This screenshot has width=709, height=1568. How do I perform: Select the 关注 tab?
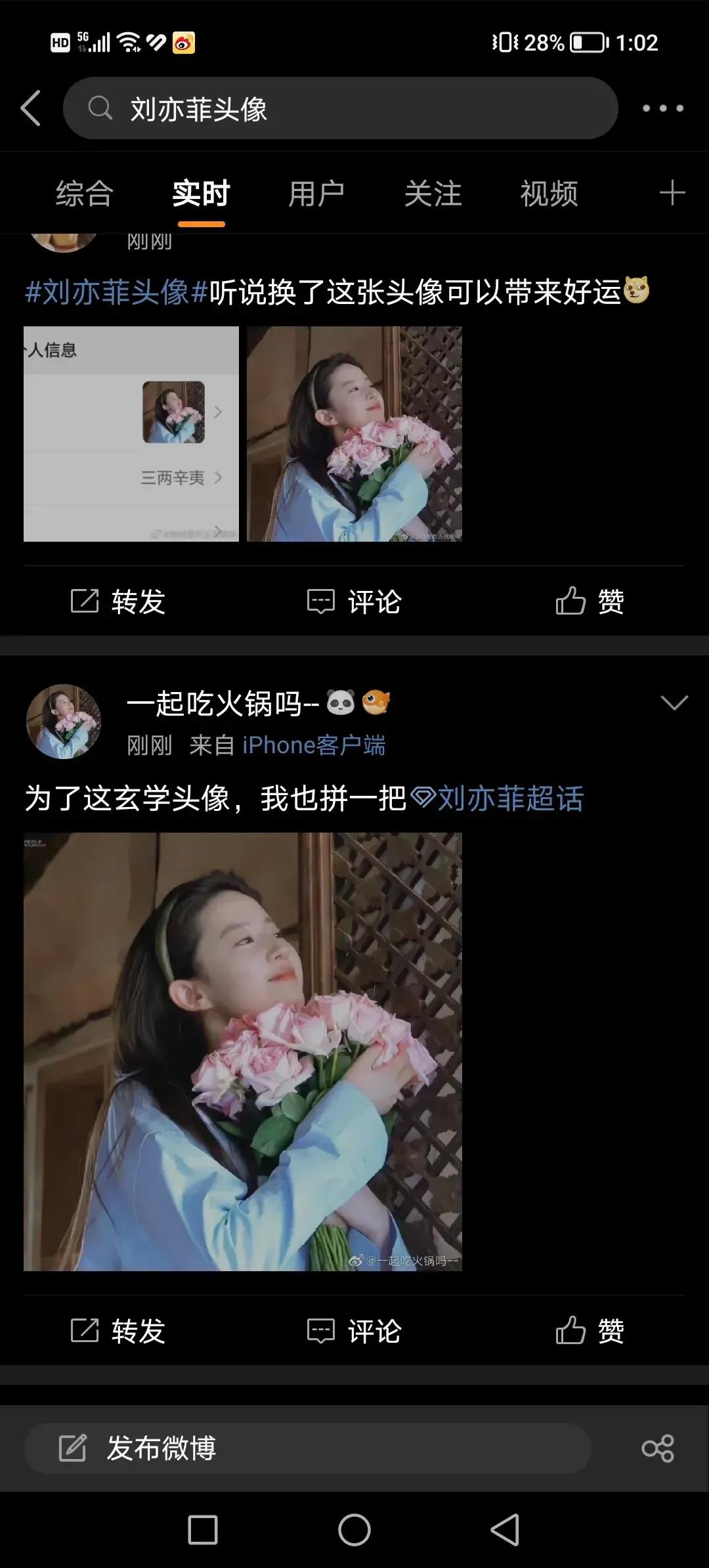point(433,194)
